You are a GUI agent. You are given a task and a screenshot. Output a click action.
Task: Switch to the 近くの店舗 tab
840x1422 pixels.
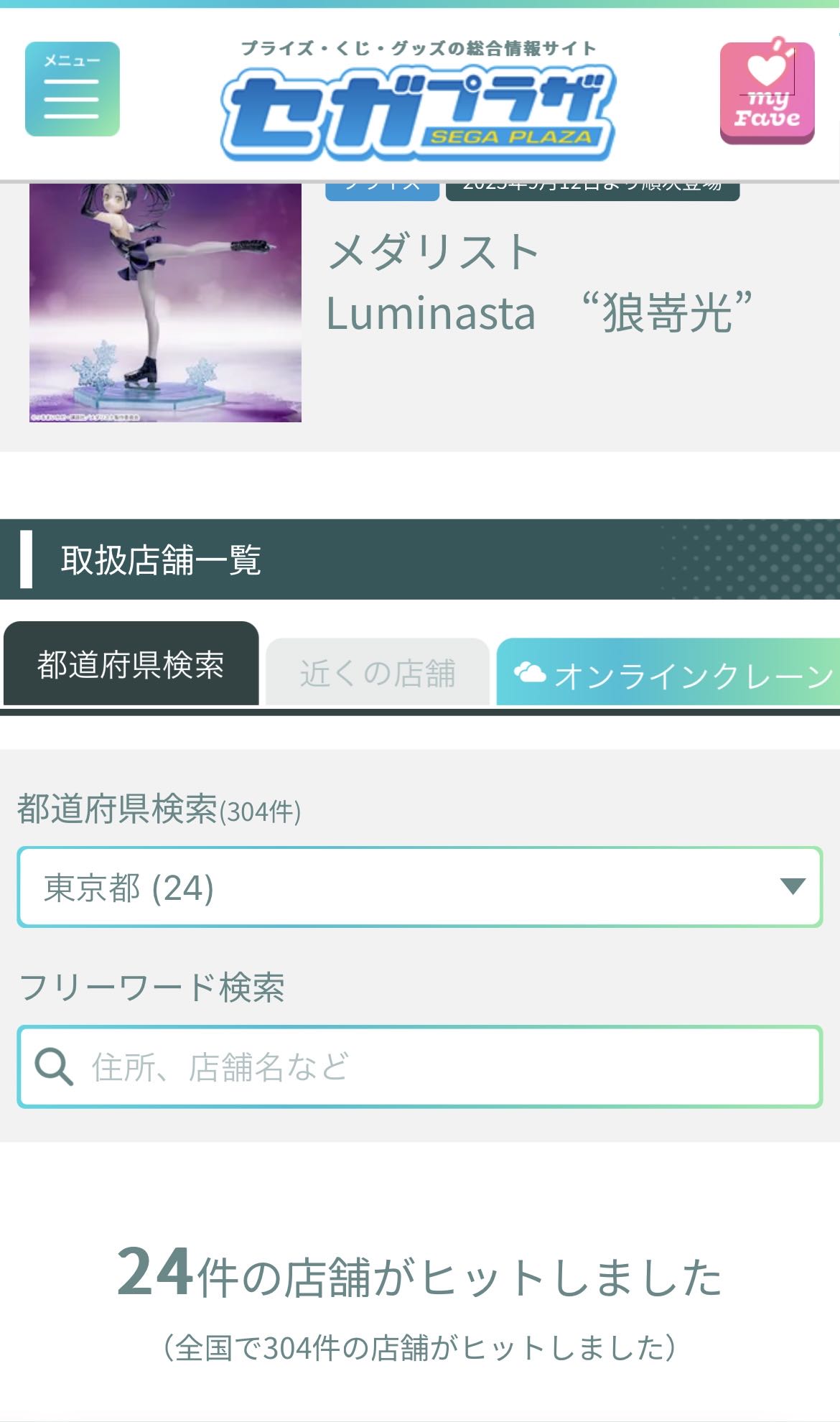[378, 672]
